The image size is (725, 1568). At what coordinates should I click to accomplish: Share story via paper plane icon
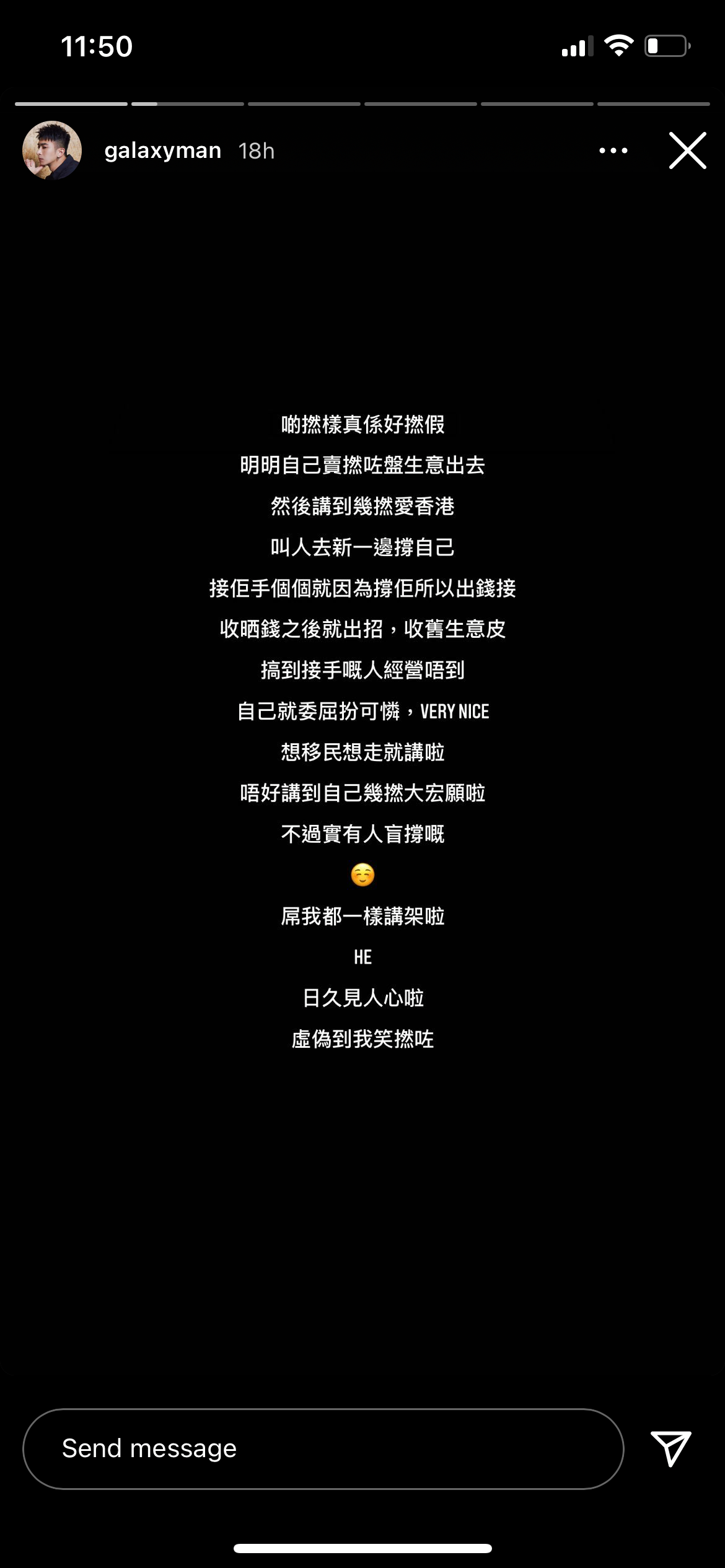point(670,1448)
